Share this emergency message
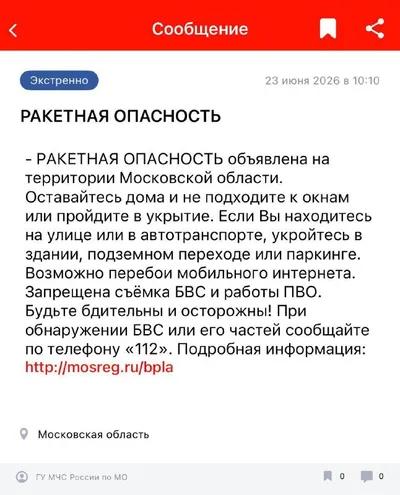This screenshot has width=400, height=495. tap(375, 29)
